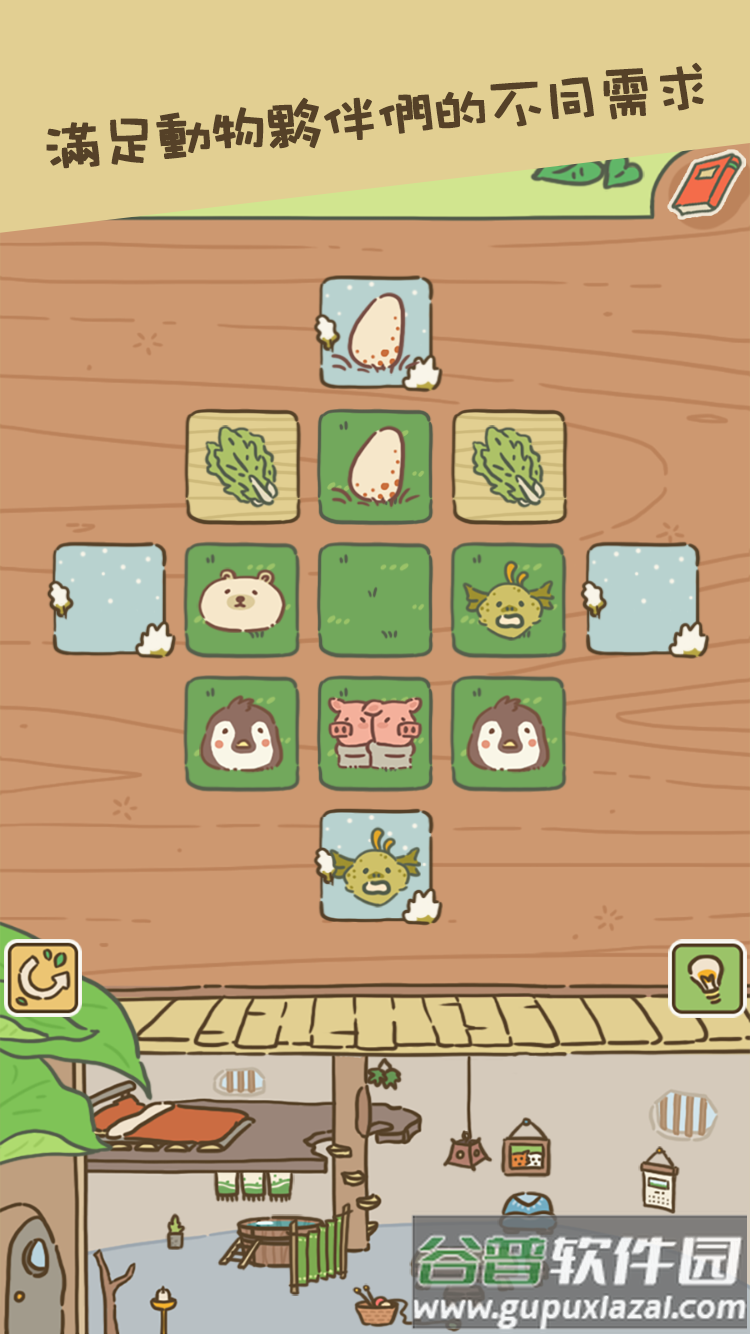Select the bear tile
750x1334 pixels.
coord(242,600)
